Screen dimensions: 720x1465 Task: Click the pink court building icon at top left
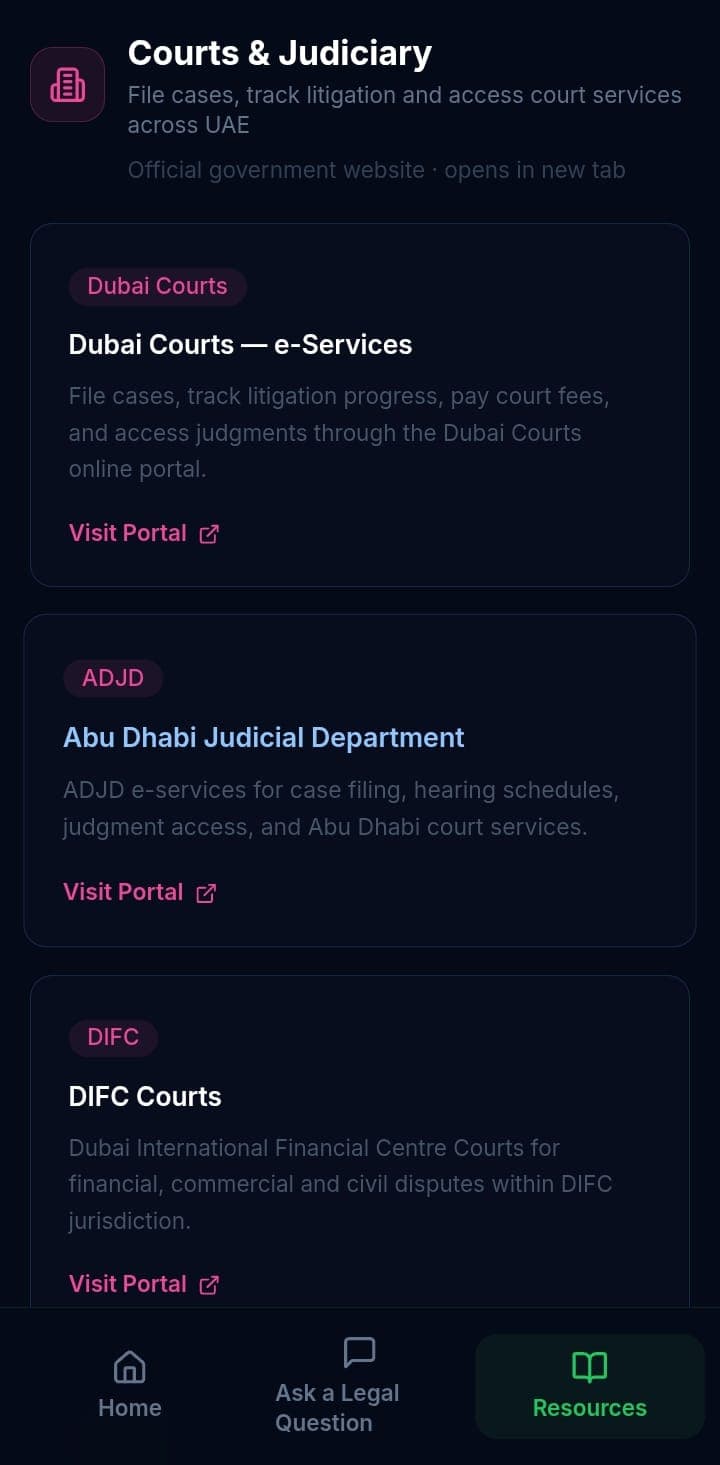click(x=67, y=84)
